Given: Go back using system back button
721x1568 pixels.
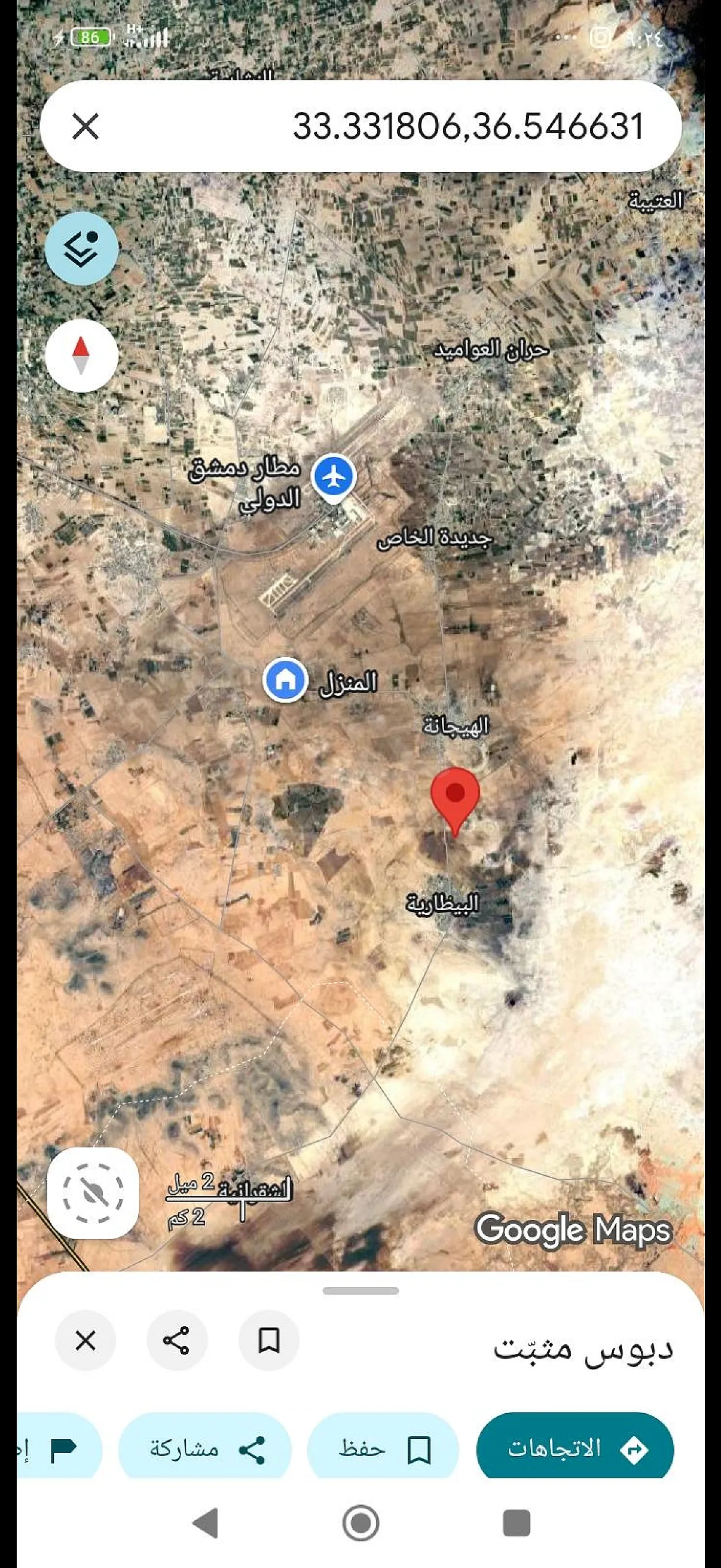Looking at the screenshot, I should coord(205,1523).
